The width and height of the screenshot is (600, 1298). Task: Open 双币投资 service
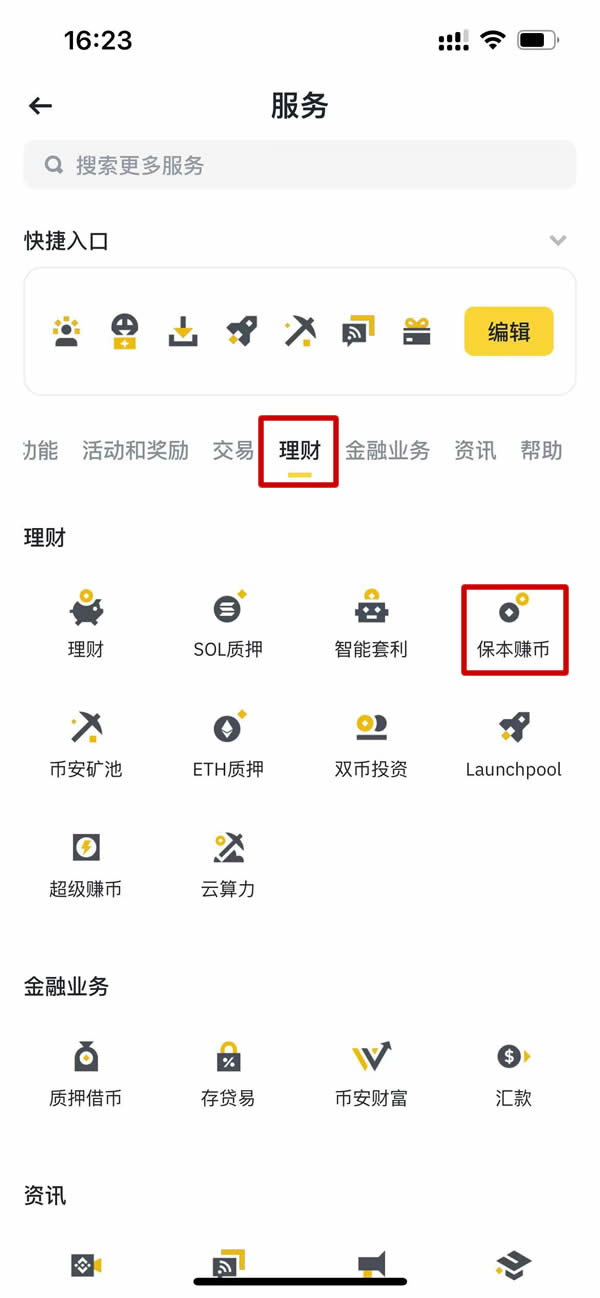(x=371, y=744)
